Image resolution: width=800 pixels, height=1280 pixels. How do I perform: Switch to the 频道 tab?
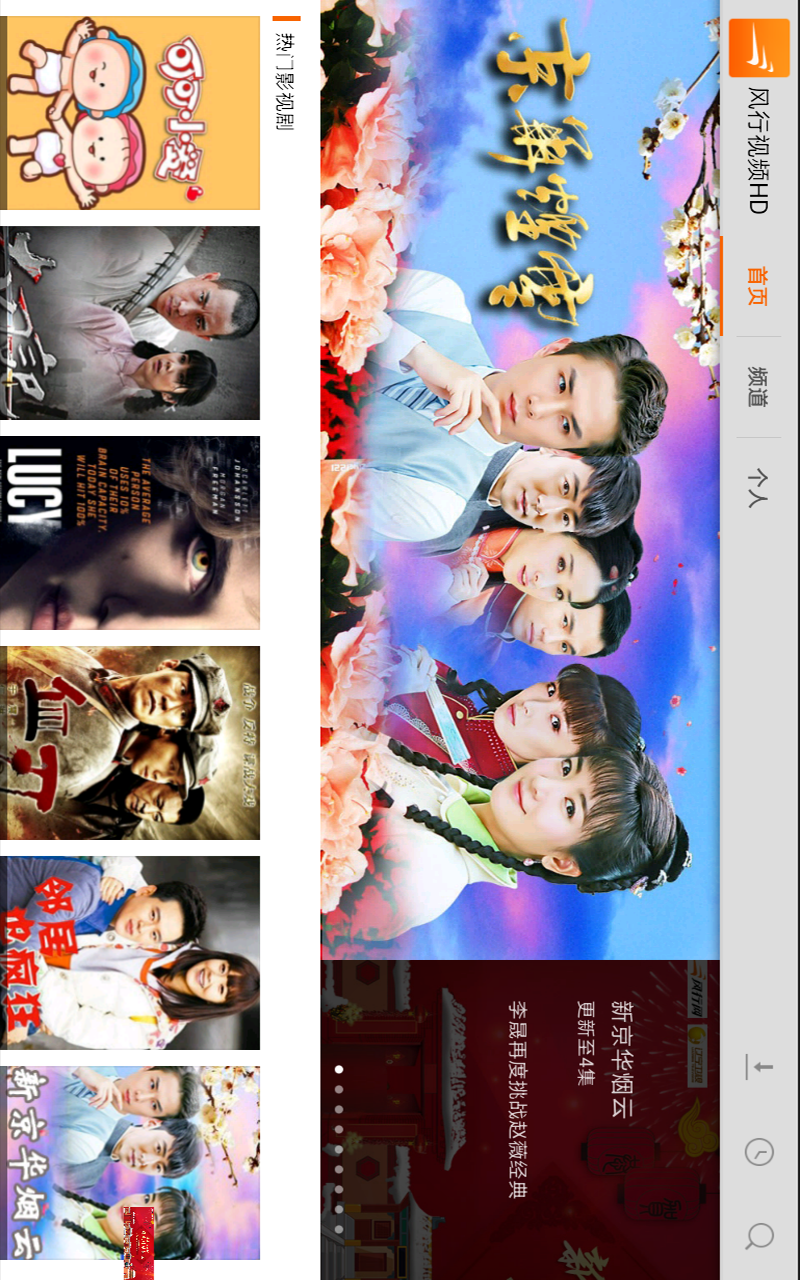[758, 386]
